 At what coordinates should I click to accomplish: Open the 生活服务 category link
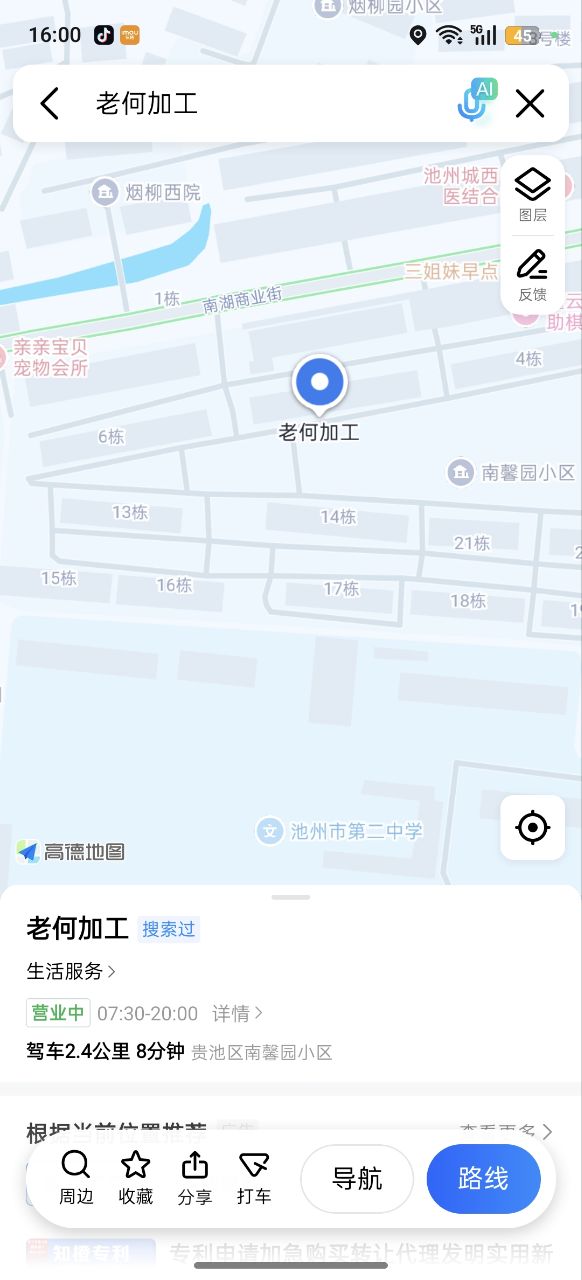[x=71, y=971]
